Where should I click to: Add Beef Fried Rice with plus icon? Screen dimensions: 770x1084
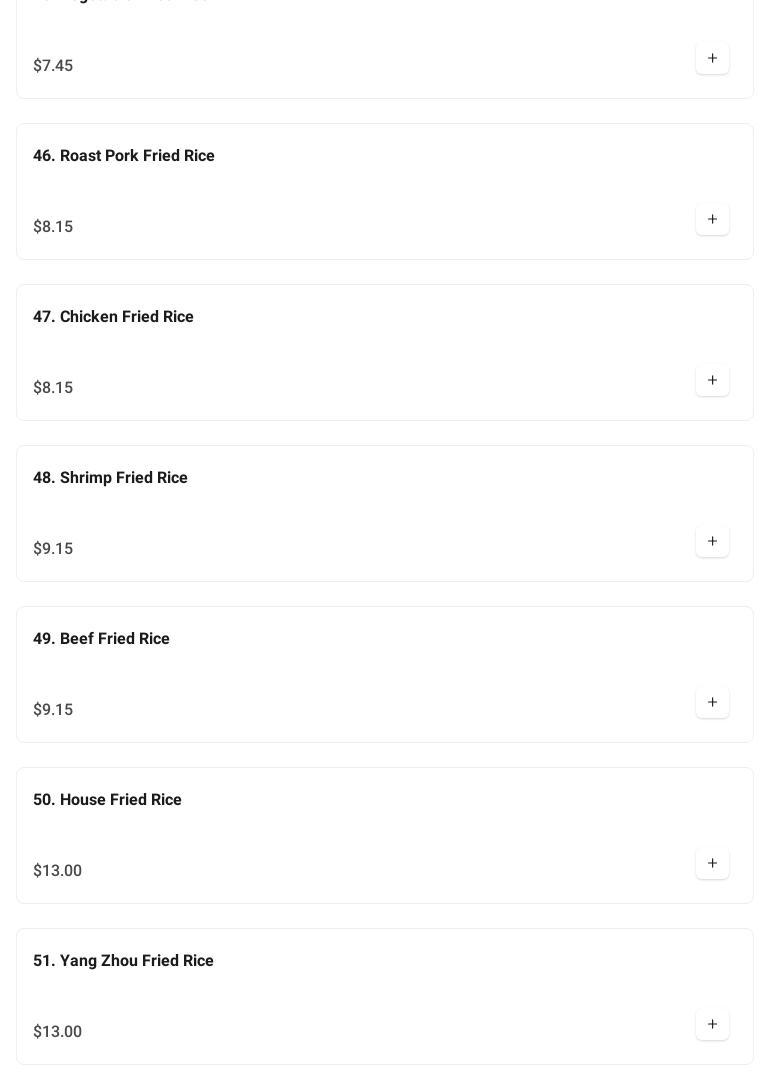click(x=712, y=703)
